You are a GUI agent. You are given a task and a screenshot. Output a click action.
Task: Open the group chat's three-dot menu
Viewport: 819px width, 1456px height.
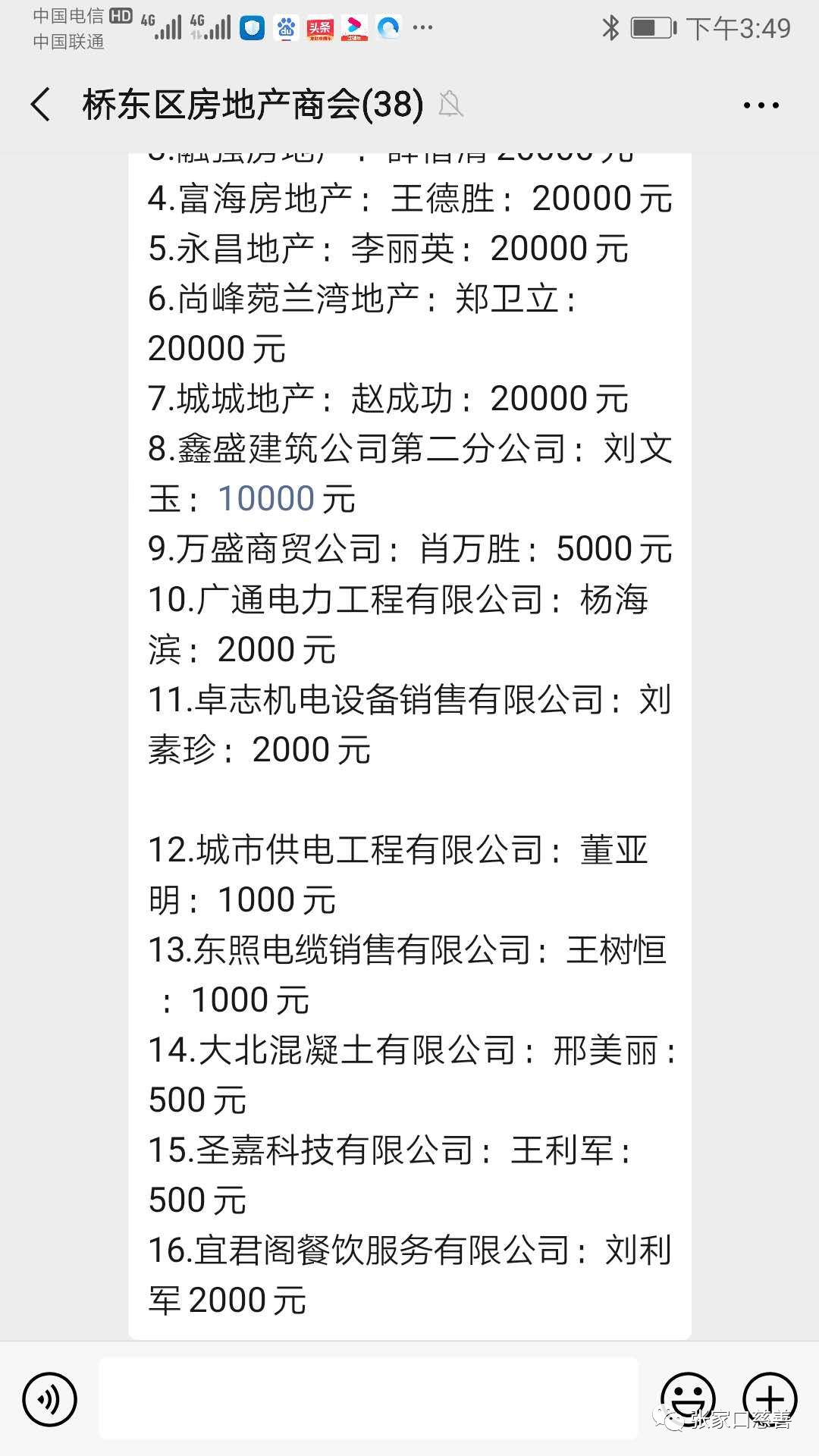coord(761,105)
